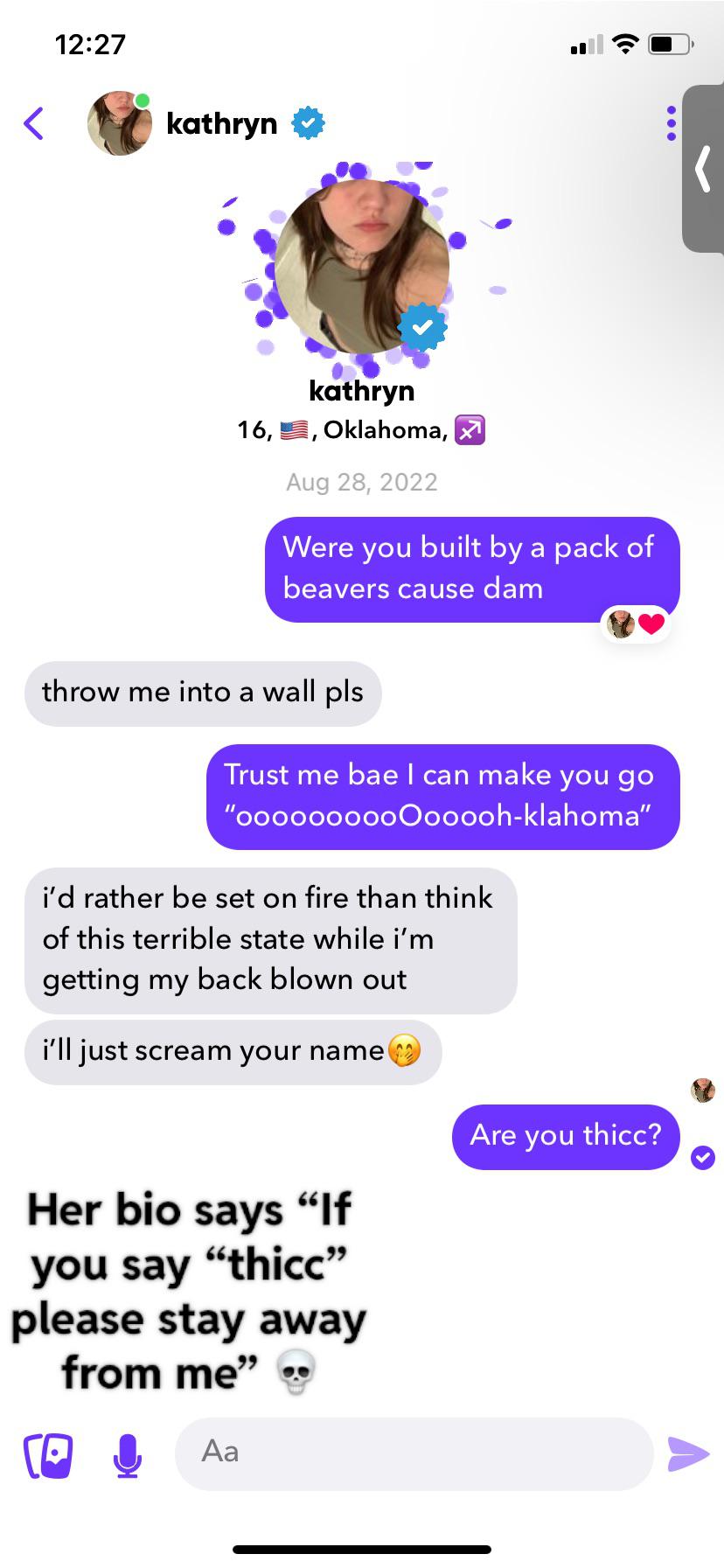Open kathryn's profile from header avatar
724x1568 pixels.
119,123
